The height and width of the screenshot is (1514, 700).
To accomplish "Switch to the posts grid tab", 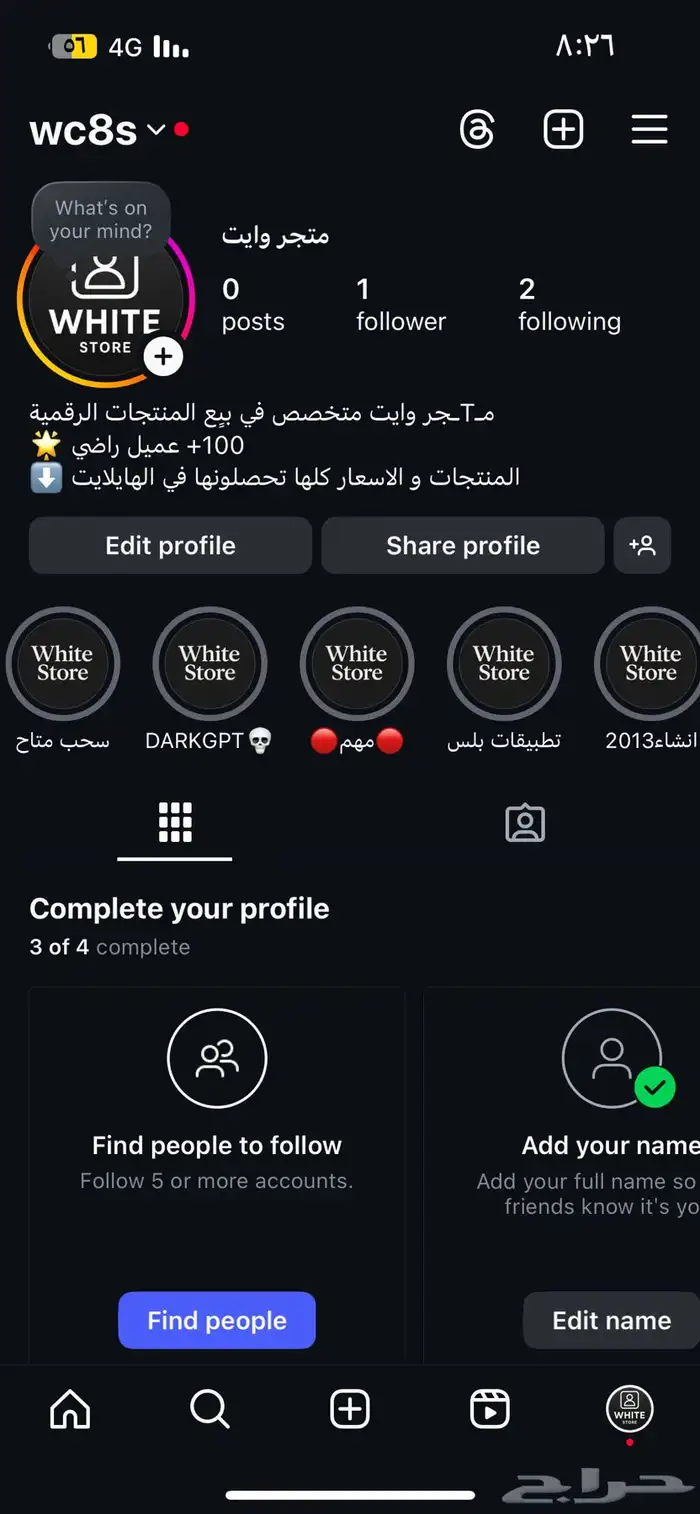I will click(175, 822).
